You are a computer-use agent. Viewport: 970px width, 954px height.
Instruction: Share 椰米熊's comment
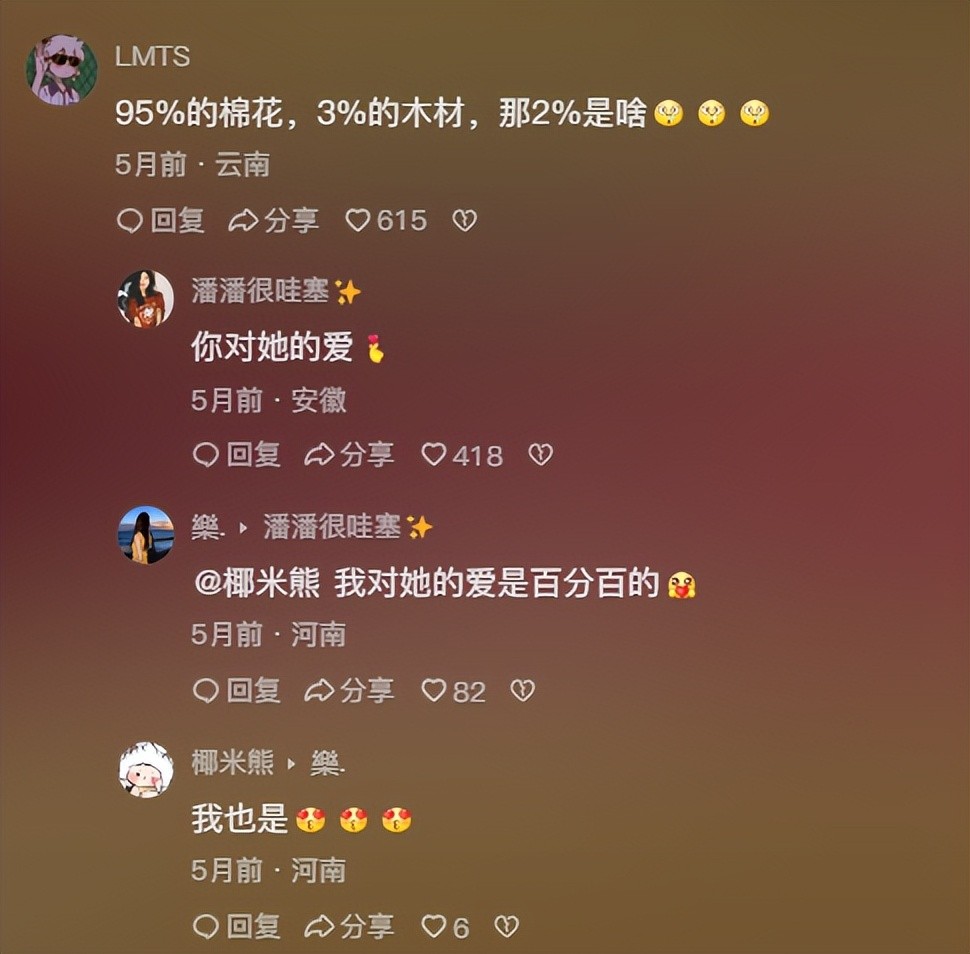click(349, 926)
